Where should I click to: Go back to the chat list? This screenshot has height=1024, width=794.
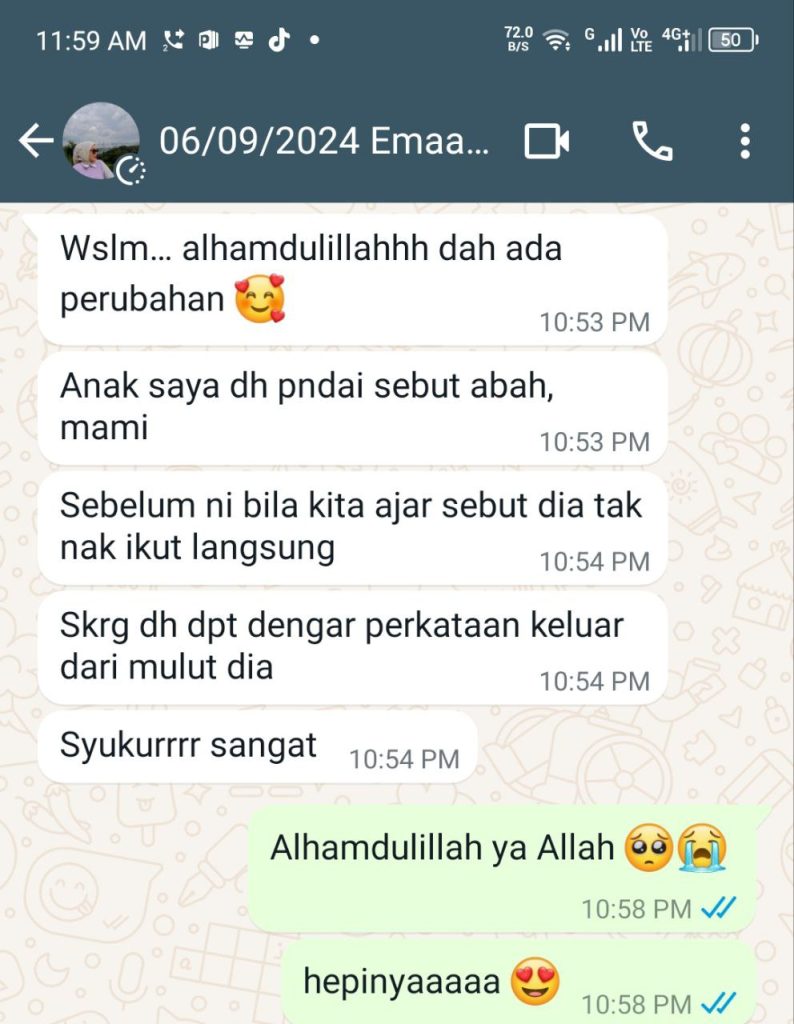36,142
